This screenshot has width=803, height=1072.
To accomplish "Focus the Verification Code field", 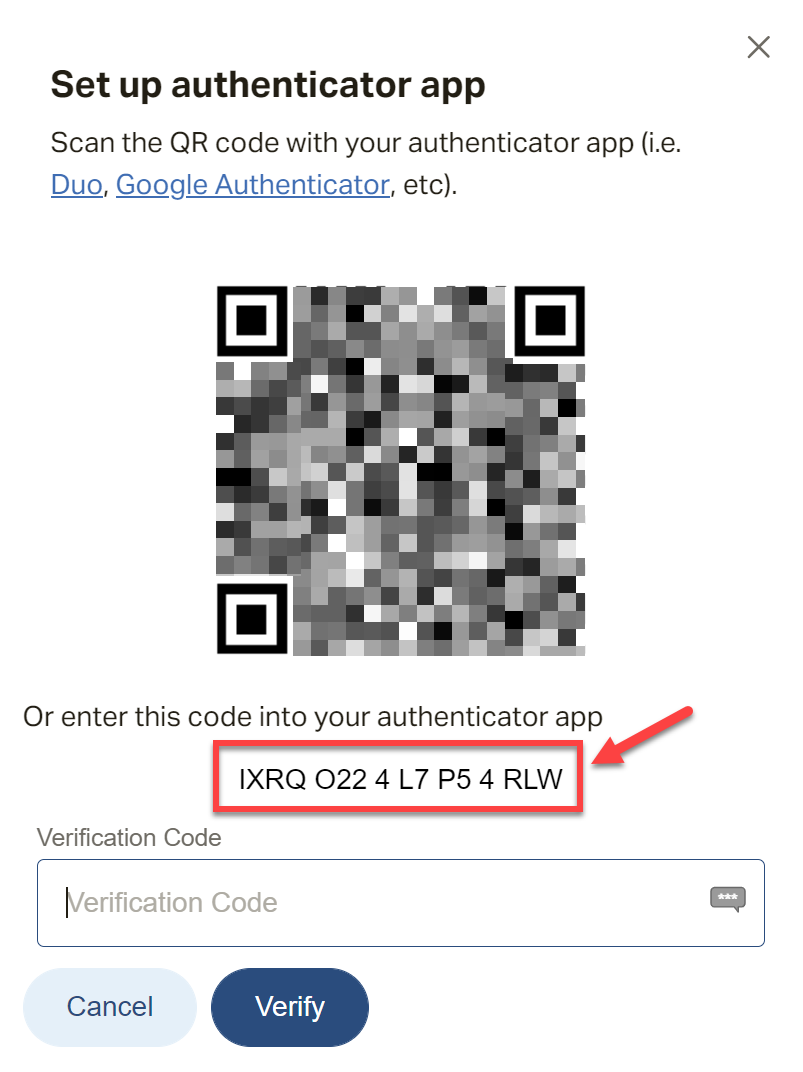I will coord(380,903).
